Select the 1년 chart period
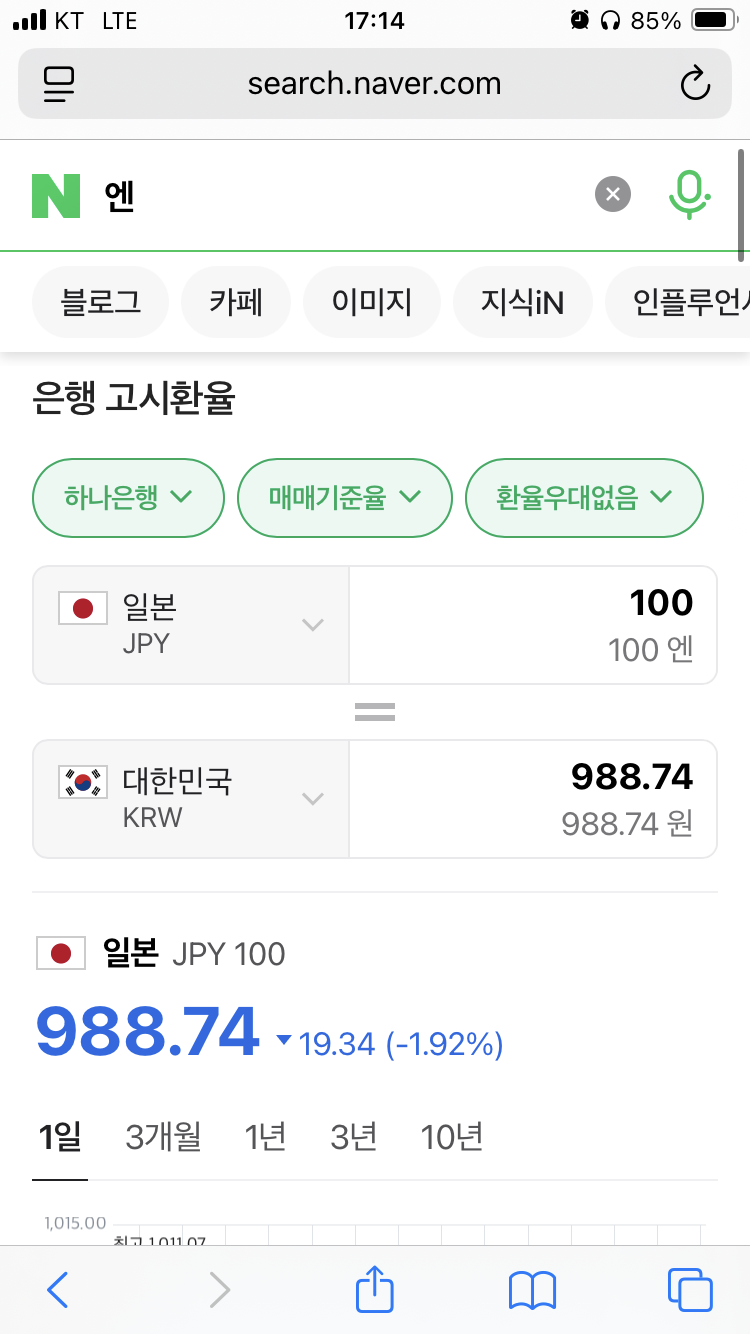Screen dimensions: 750x1334 click(x=266, y=1137)
